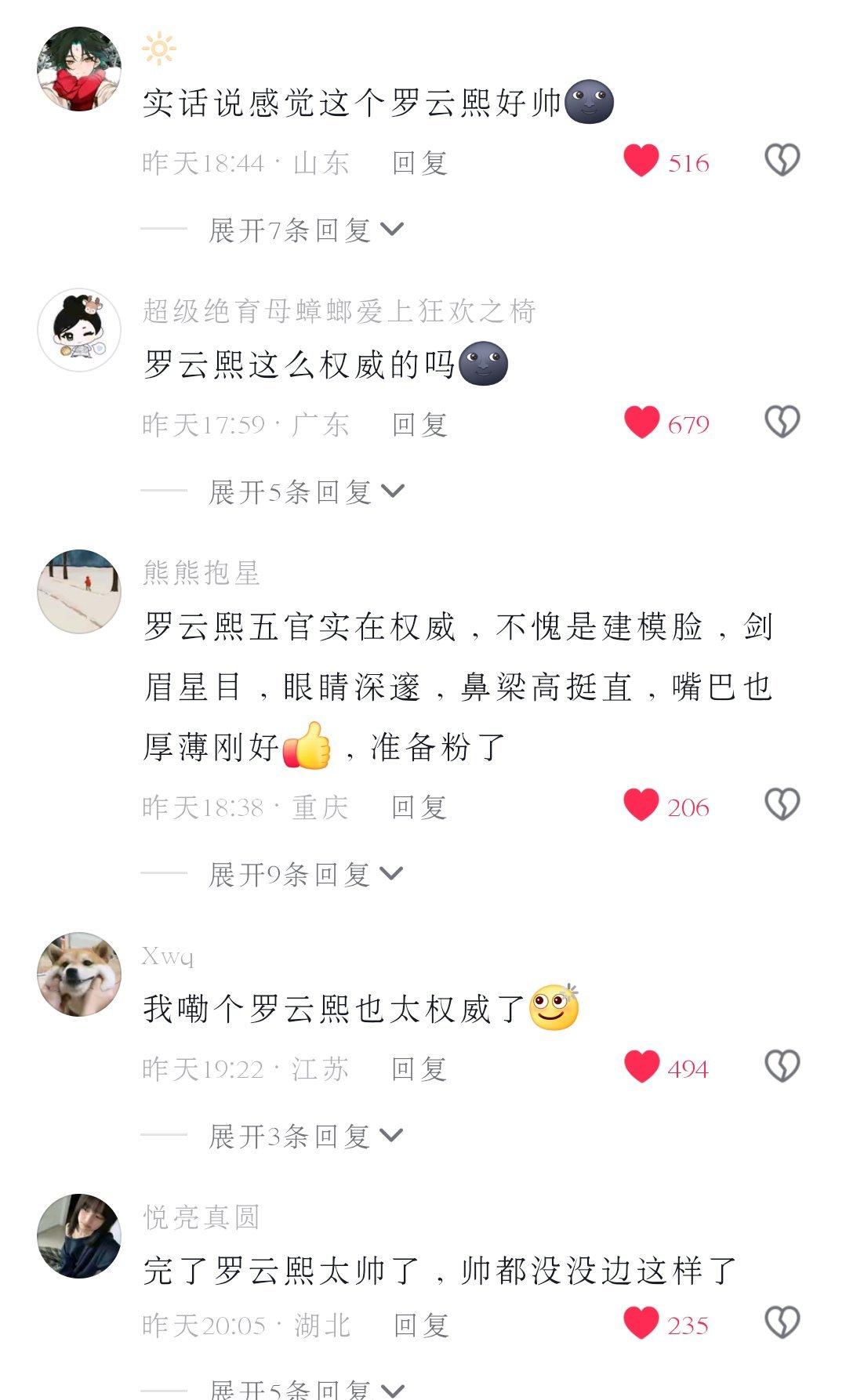Viewport: 846px width, 1400px height.
Task: Like 熊熊抱星's comment with 206 likes
Action: pyautogui.click(x=641, y=806)
